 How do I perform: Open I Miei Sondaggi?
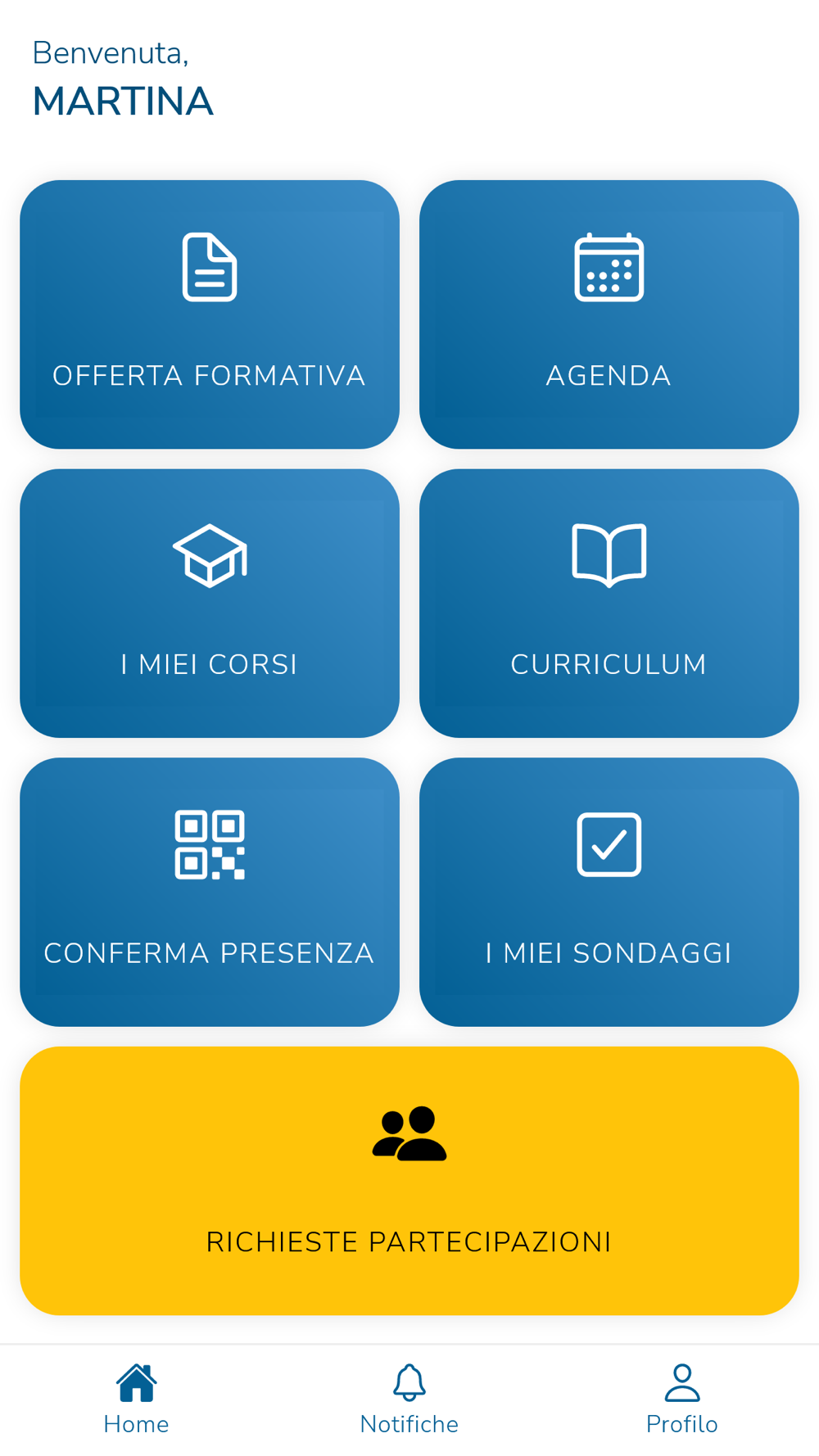609,892
